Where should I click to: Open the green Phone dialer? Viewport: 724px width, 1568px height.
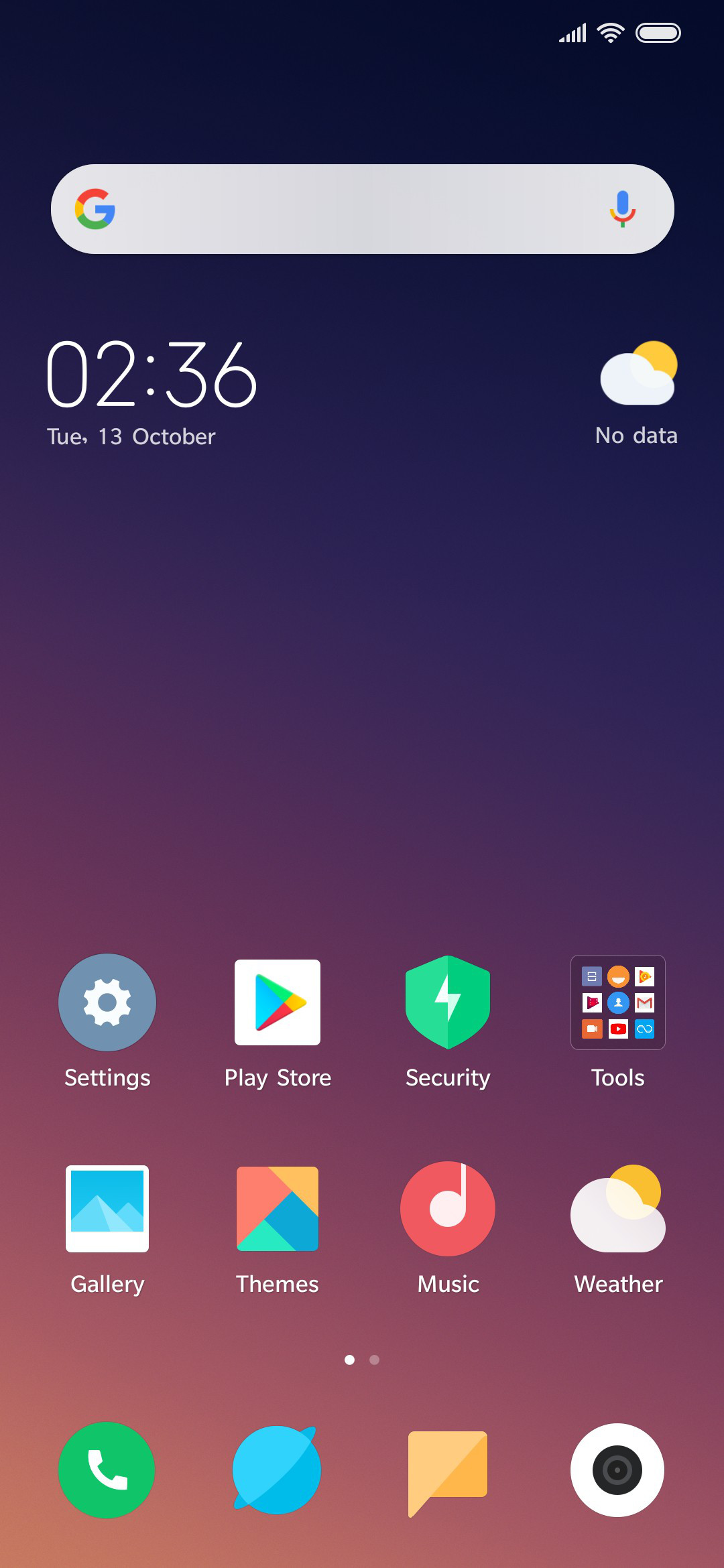click(x=107, y=1470)
